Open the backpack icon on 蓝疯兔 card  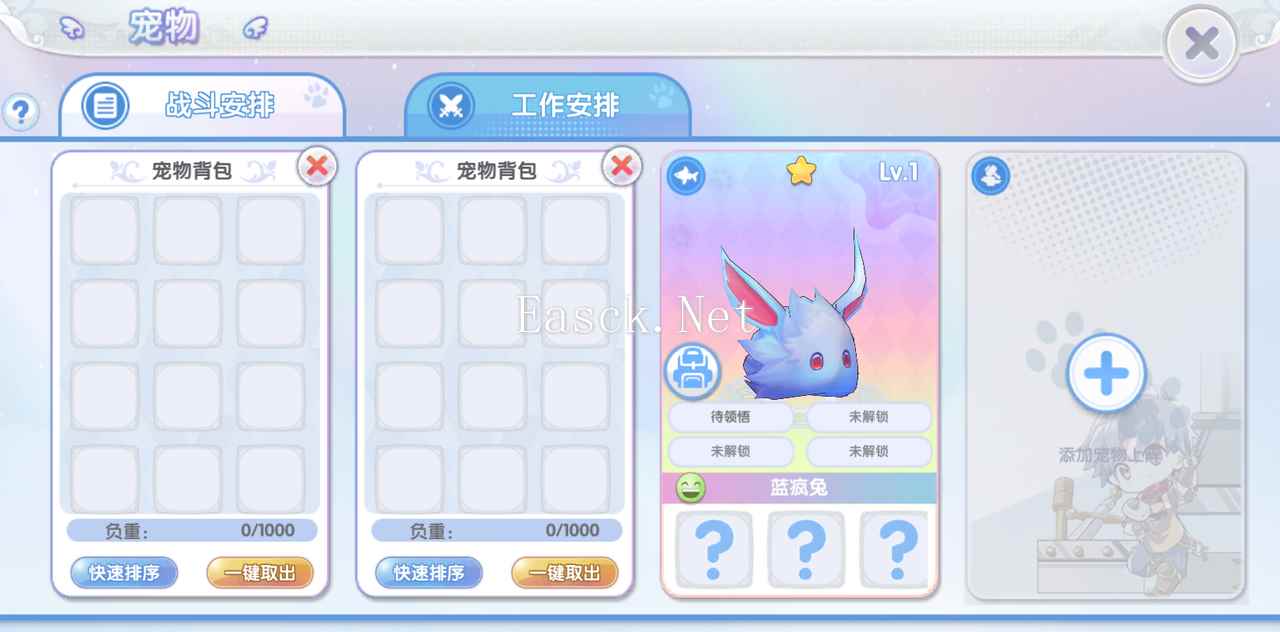coord(693,371)
